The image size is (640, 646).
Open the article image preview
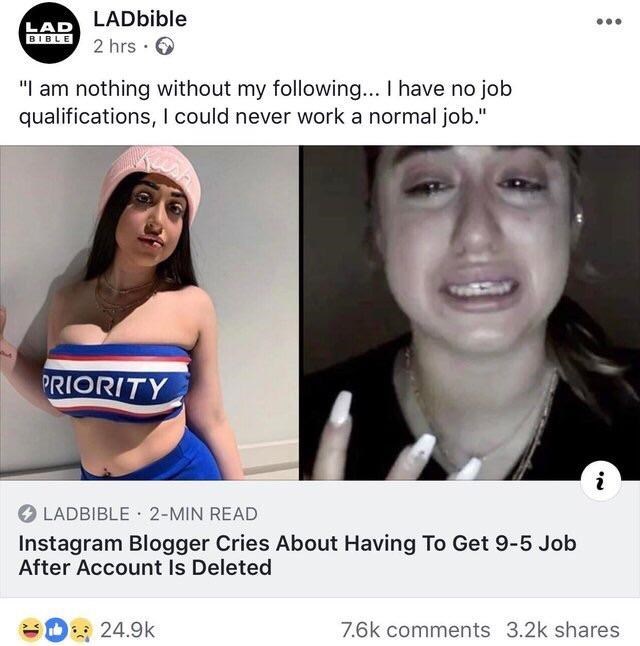tap(320, 312)
